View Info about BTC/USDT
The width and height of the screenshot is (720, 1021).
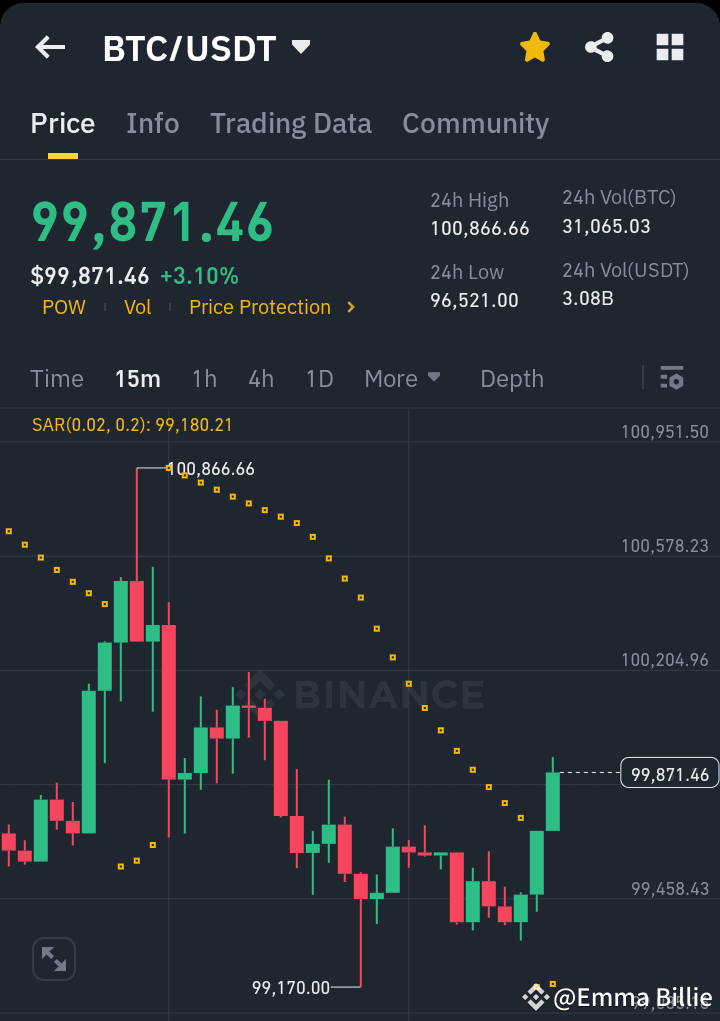(x=152, y=123)
